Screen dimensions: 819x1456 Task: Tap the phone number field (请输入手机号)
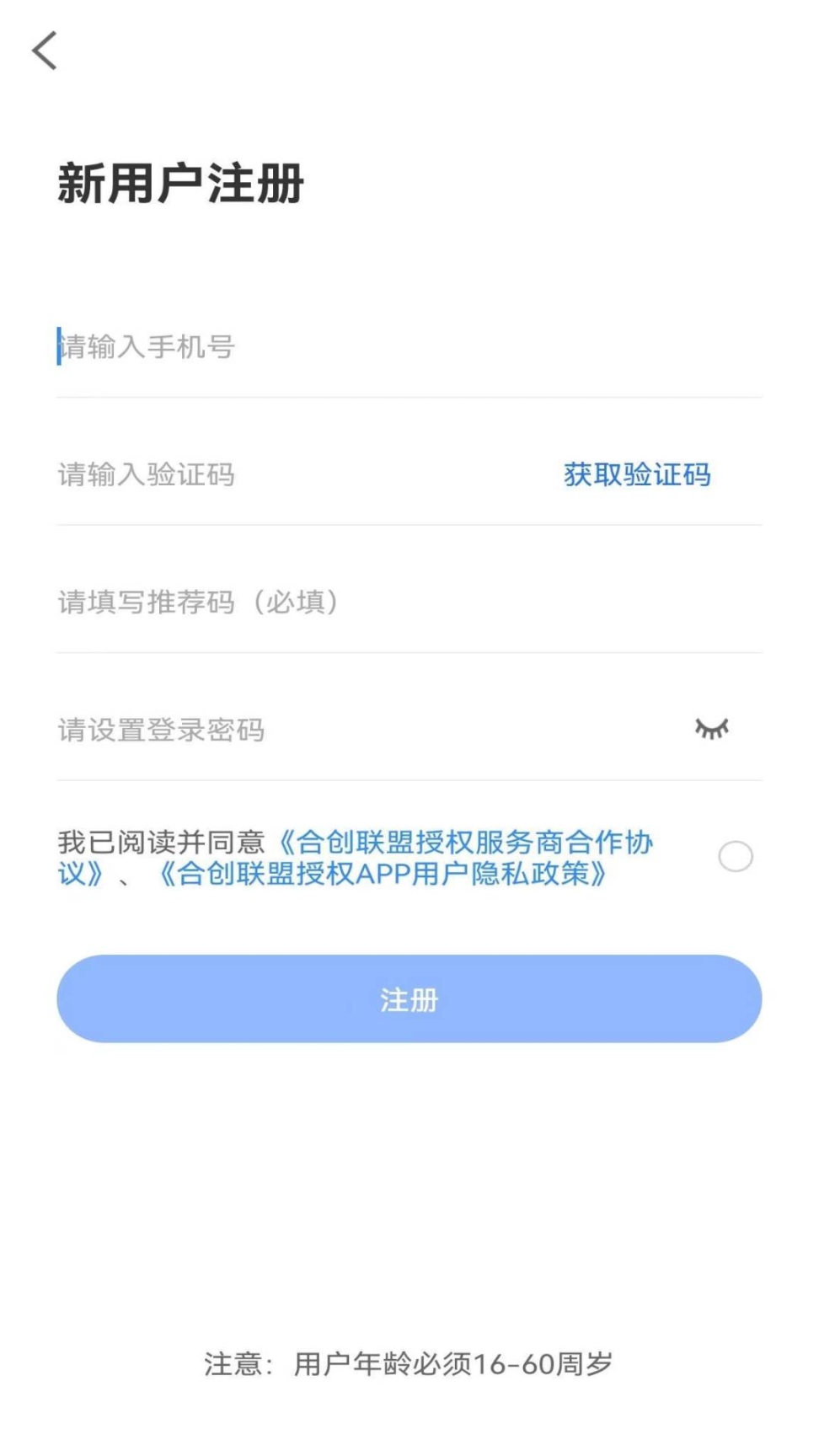[x=409, y=346]
